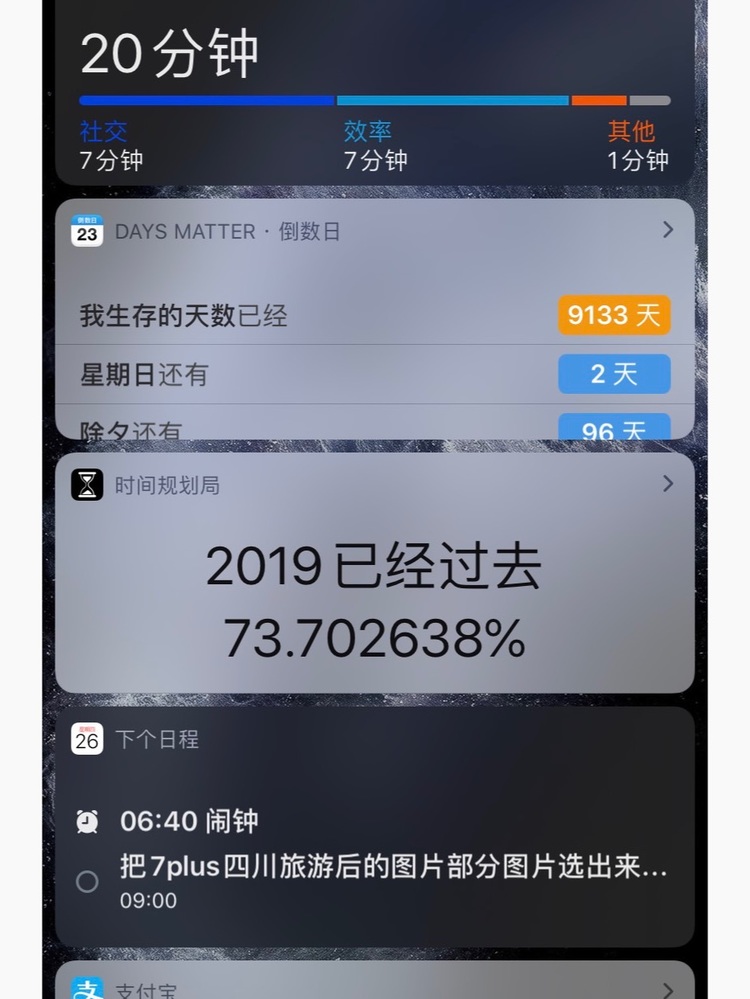Mark the 四川旅游 photo reminder complete
The width and height of the screenshot is (750, 999).
[x=87, y=881]
